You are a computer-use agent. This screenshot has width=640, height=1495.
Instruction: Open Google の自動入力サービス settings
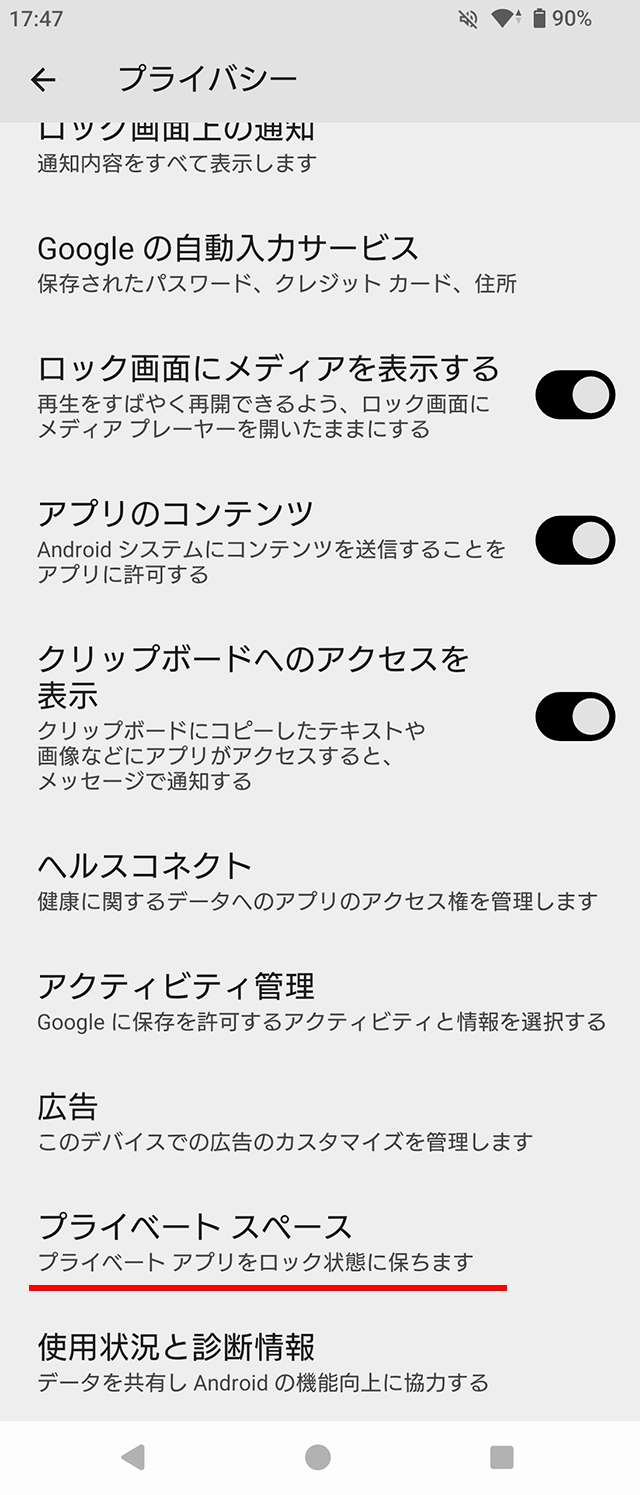320,264
